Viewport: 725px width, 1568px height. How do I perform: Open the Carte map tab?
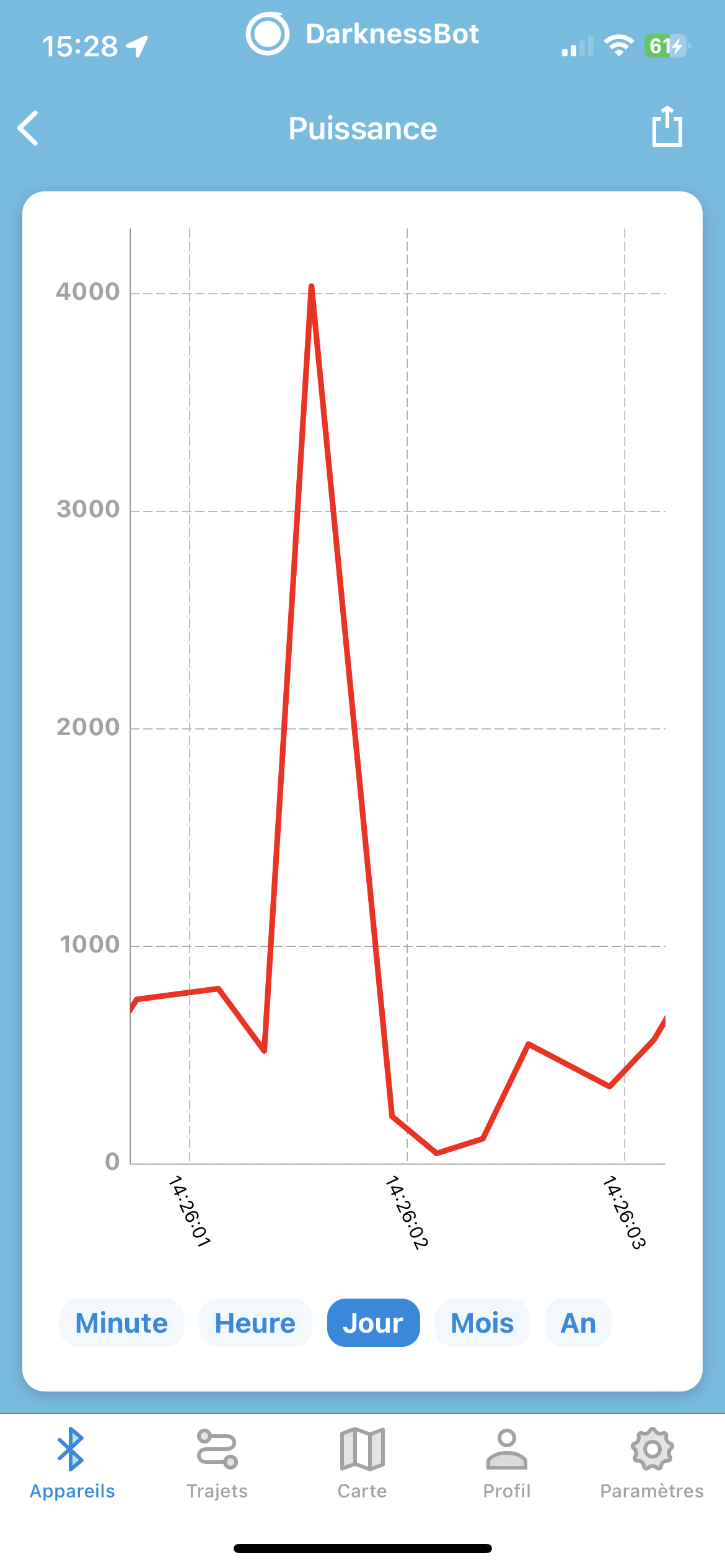362,1464
